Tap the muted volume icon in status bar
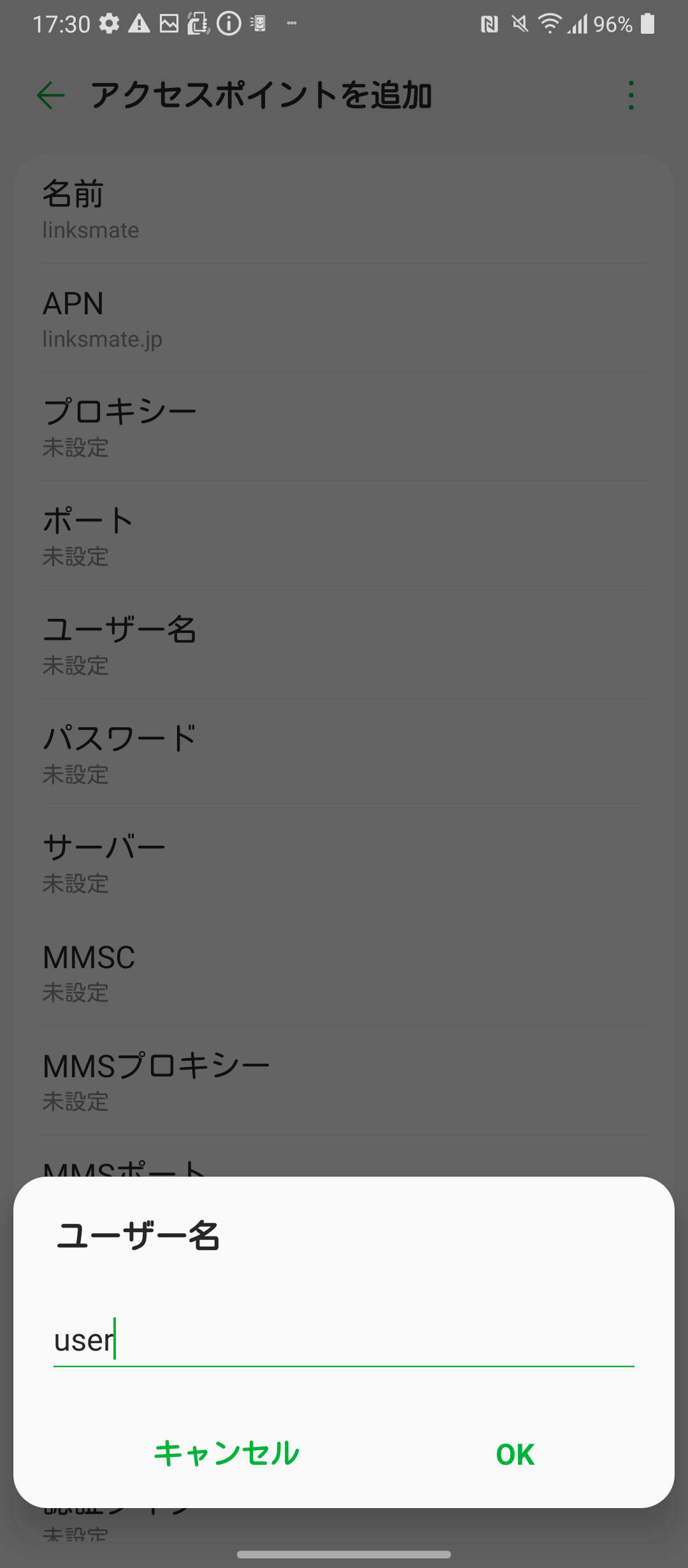This screenshot has width=688, height=1568. click(518, 24)
